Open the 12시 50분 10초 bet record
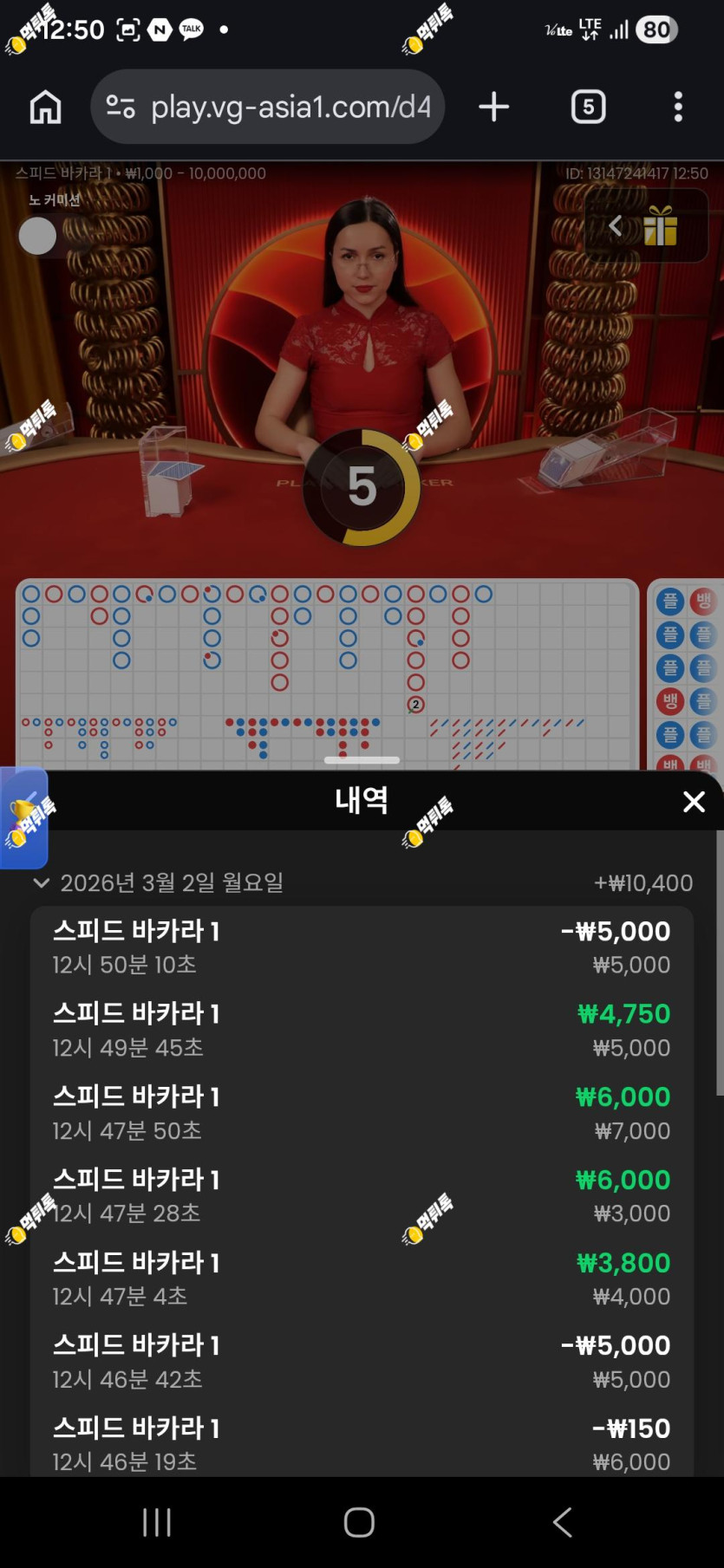The height and width of the screenshot is (1568, 724). click(362, 947)
